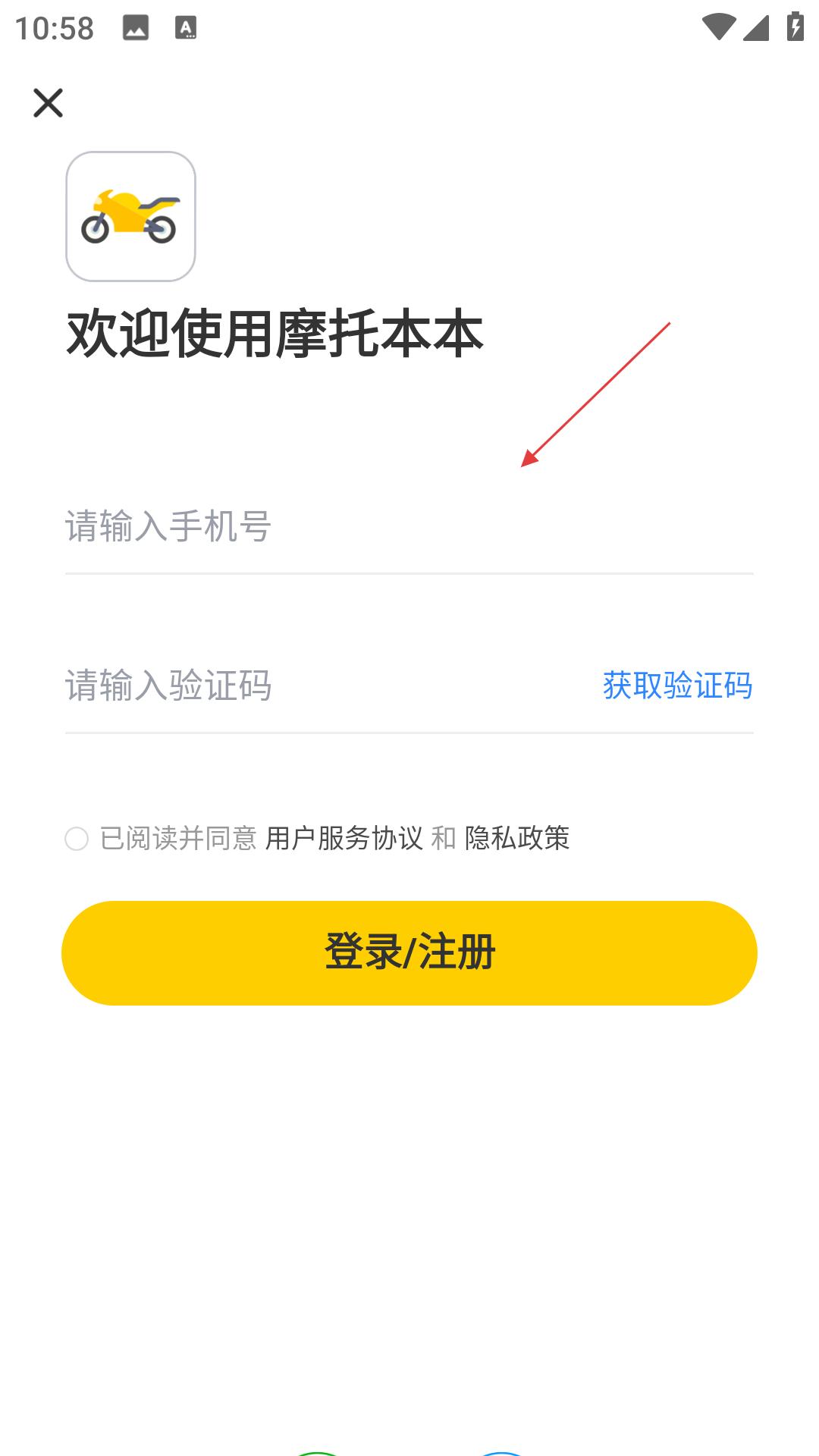The height and width of the screenshot is (1456, 819).
Task: Tap the 登录/注册 button
Action: point(409,953)
